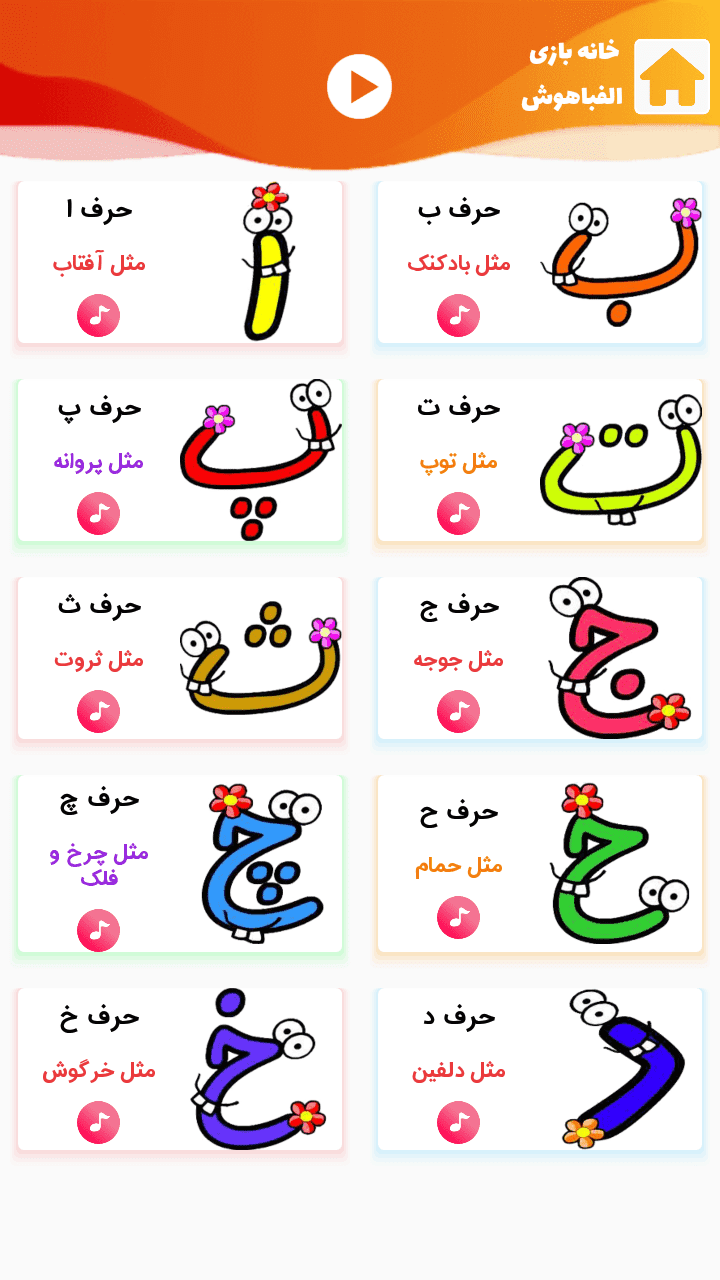Viewport: 720px width, 1280px height.
Task: Play the sound for letter ا (آفتاب)
Action: click(x=98, y=316)
